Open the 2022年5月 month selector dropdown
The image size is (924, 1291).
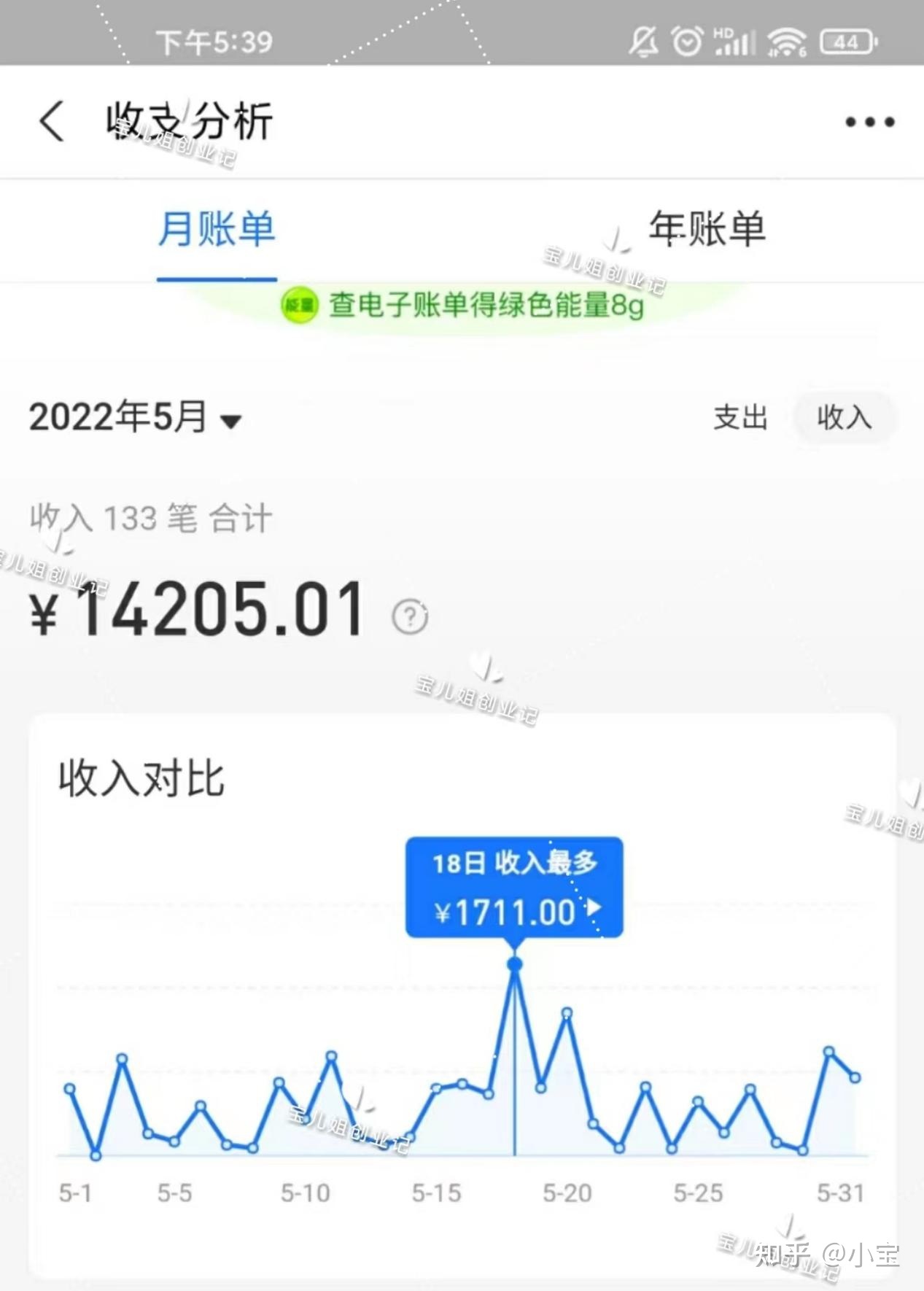(x=135, y=417)
